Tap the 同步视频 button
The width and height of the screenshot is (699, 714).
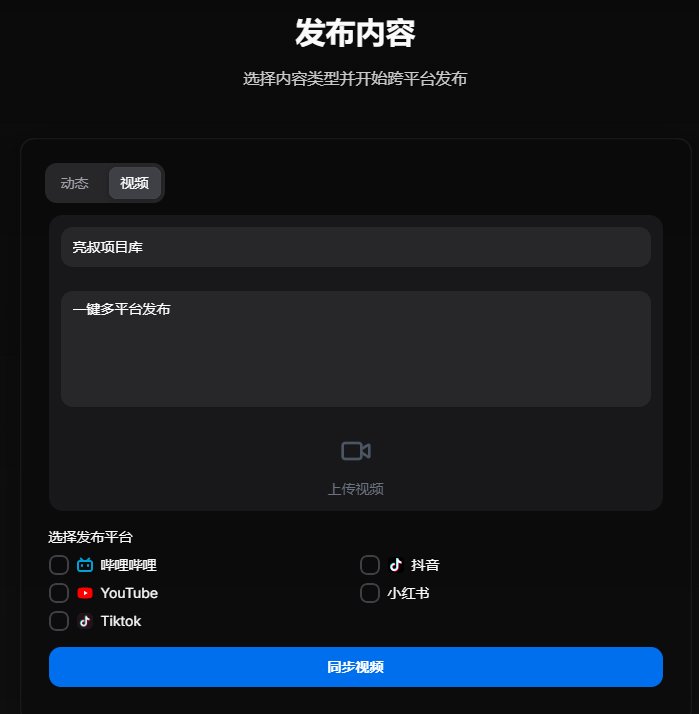click(x=355, y=667)
